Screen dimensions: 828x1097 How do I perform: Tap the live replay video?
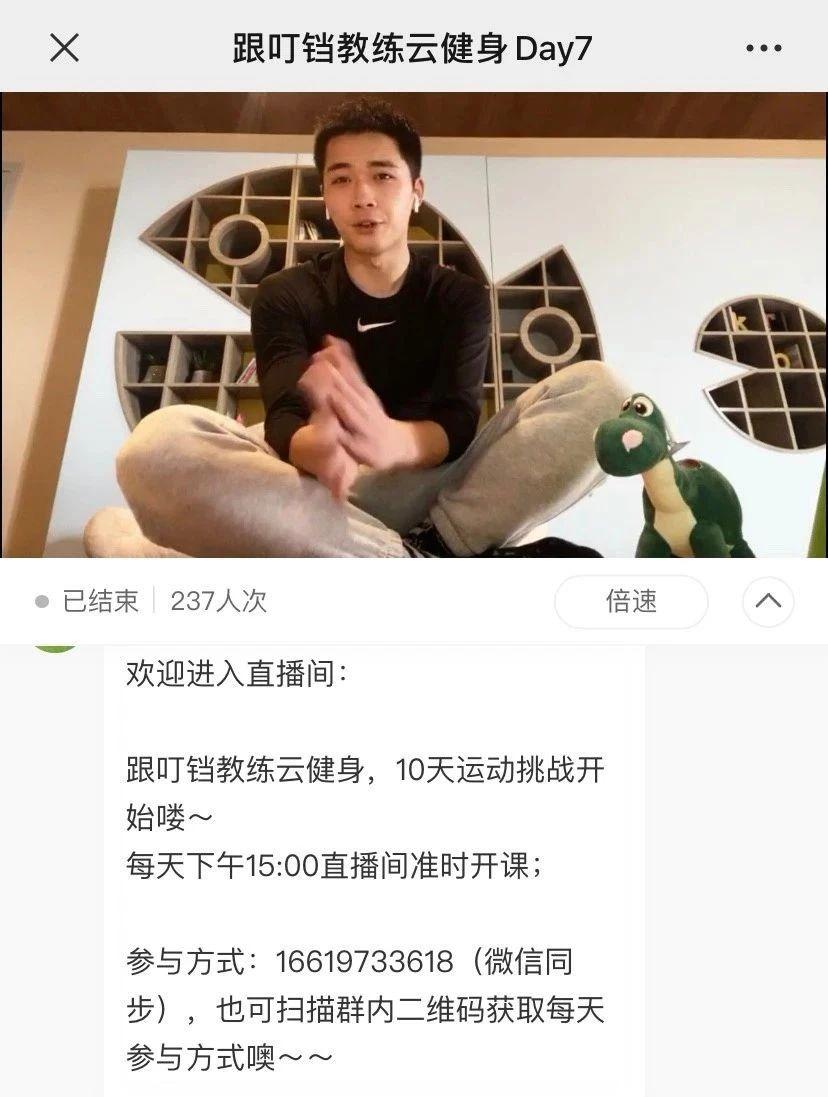click(414, 325)
